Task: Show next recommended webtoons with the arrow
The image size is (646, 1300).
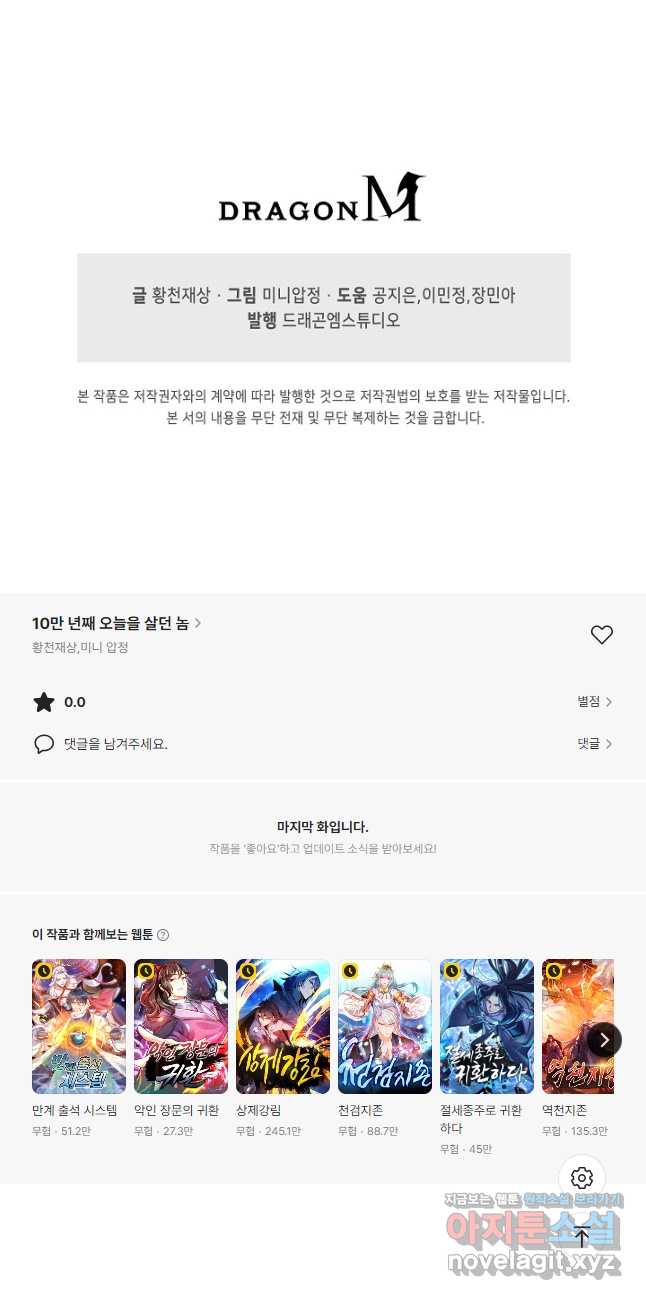Action: coord(604,1040)
